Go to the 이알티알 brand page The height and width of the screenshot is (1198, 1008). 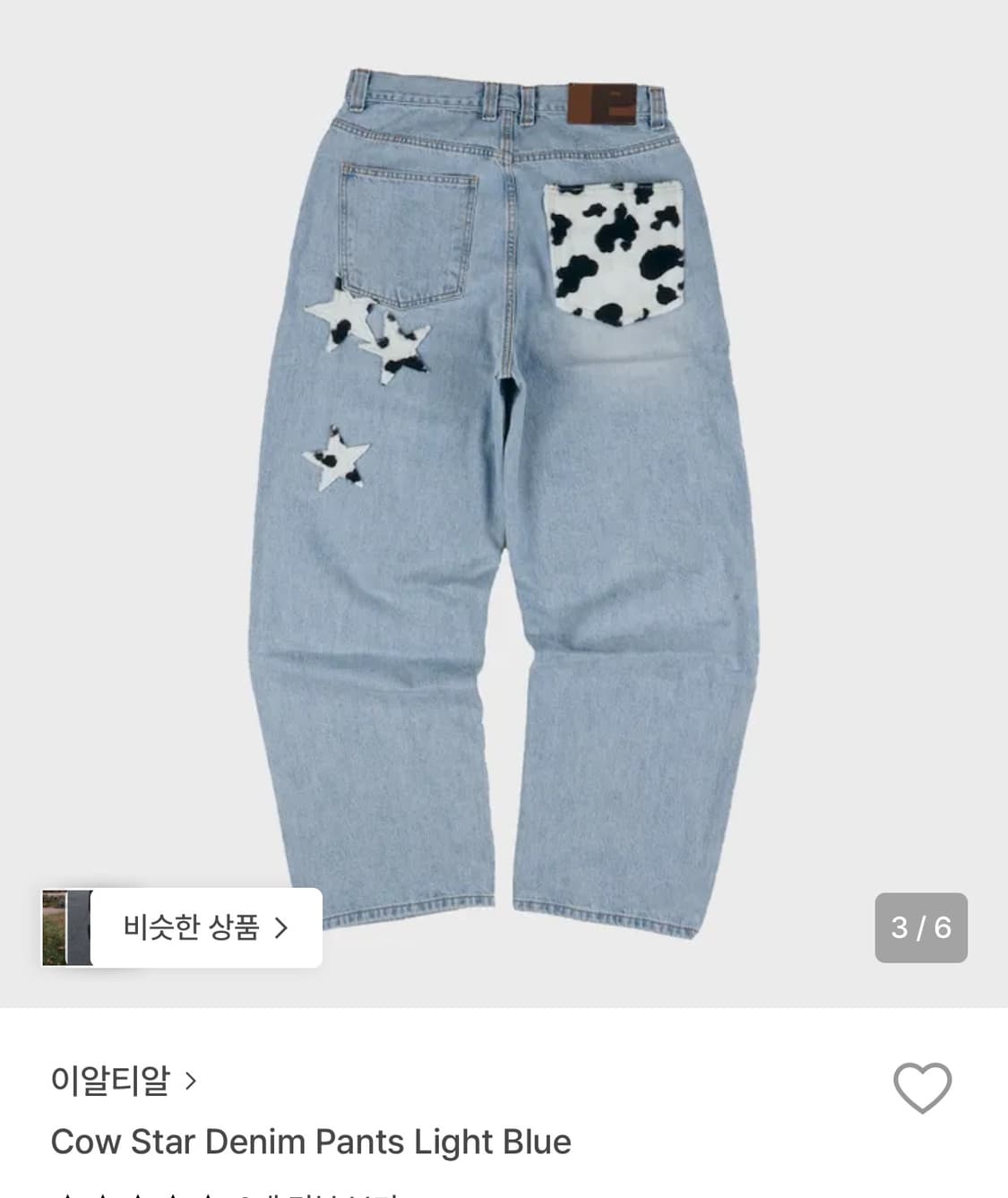pyautogui.click(x=108, y=1082)
